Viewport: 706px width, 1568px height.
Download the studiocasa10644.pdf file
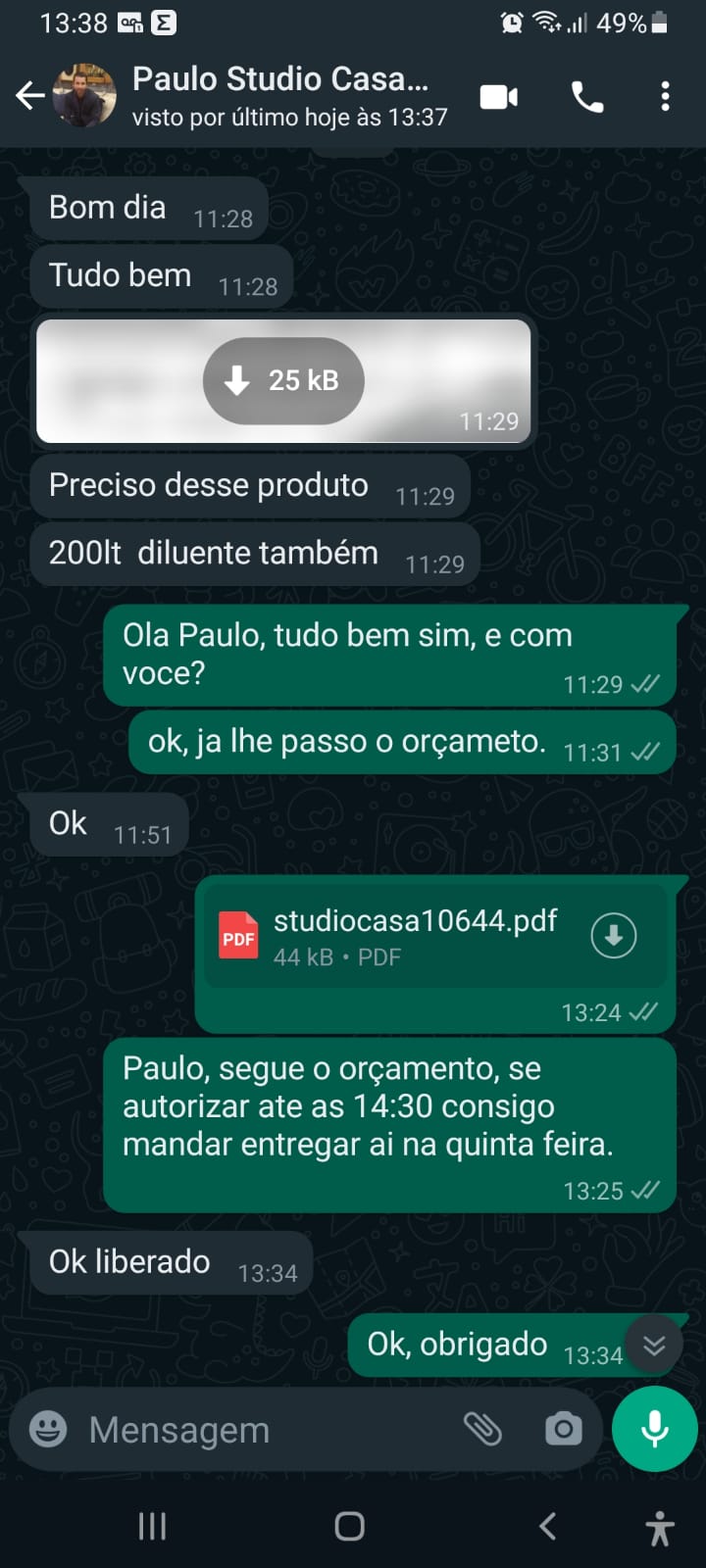pos(614,936)
